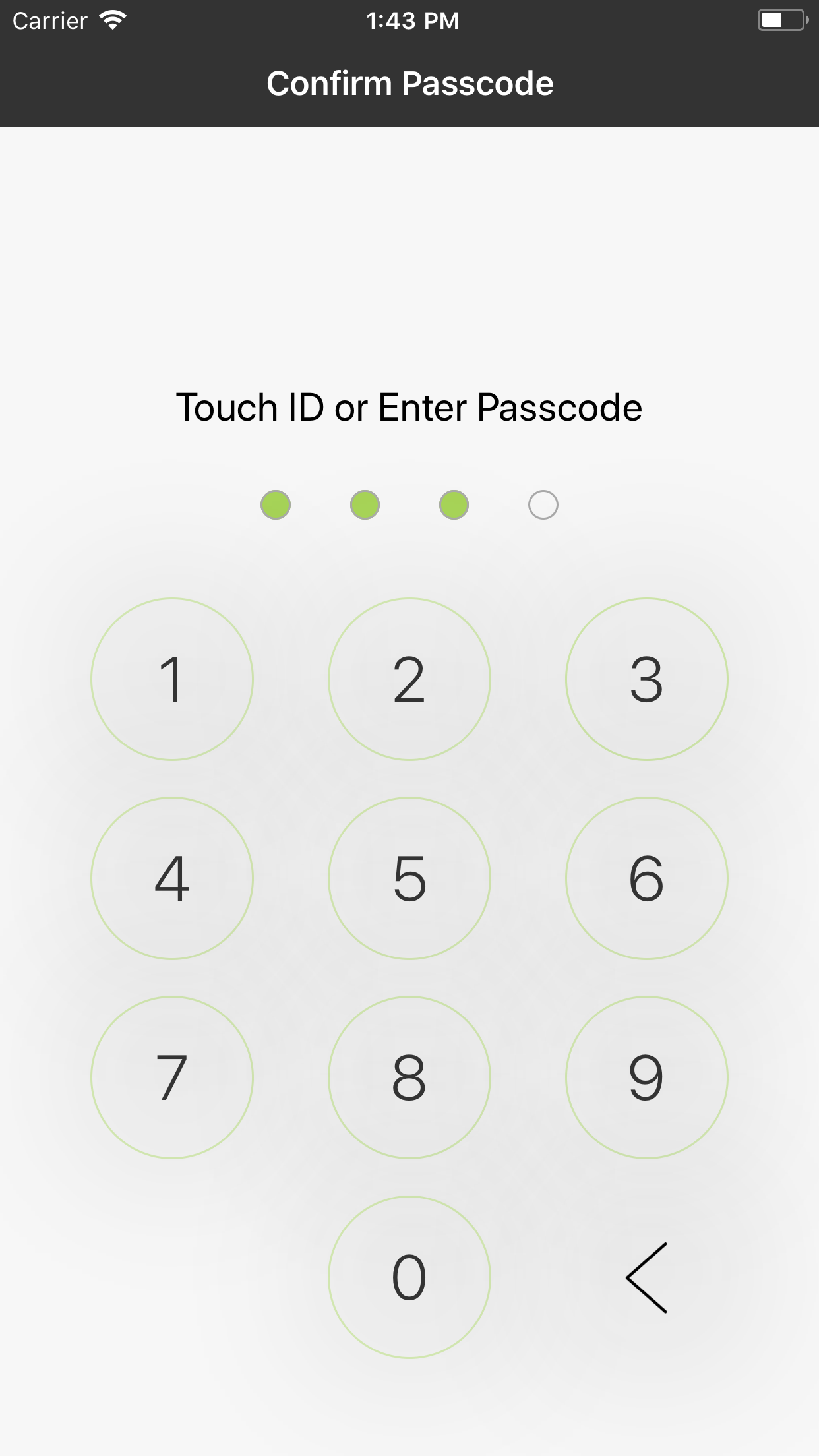
Task: Tap digit 5 in the keypad center
Action: [409, 878]
